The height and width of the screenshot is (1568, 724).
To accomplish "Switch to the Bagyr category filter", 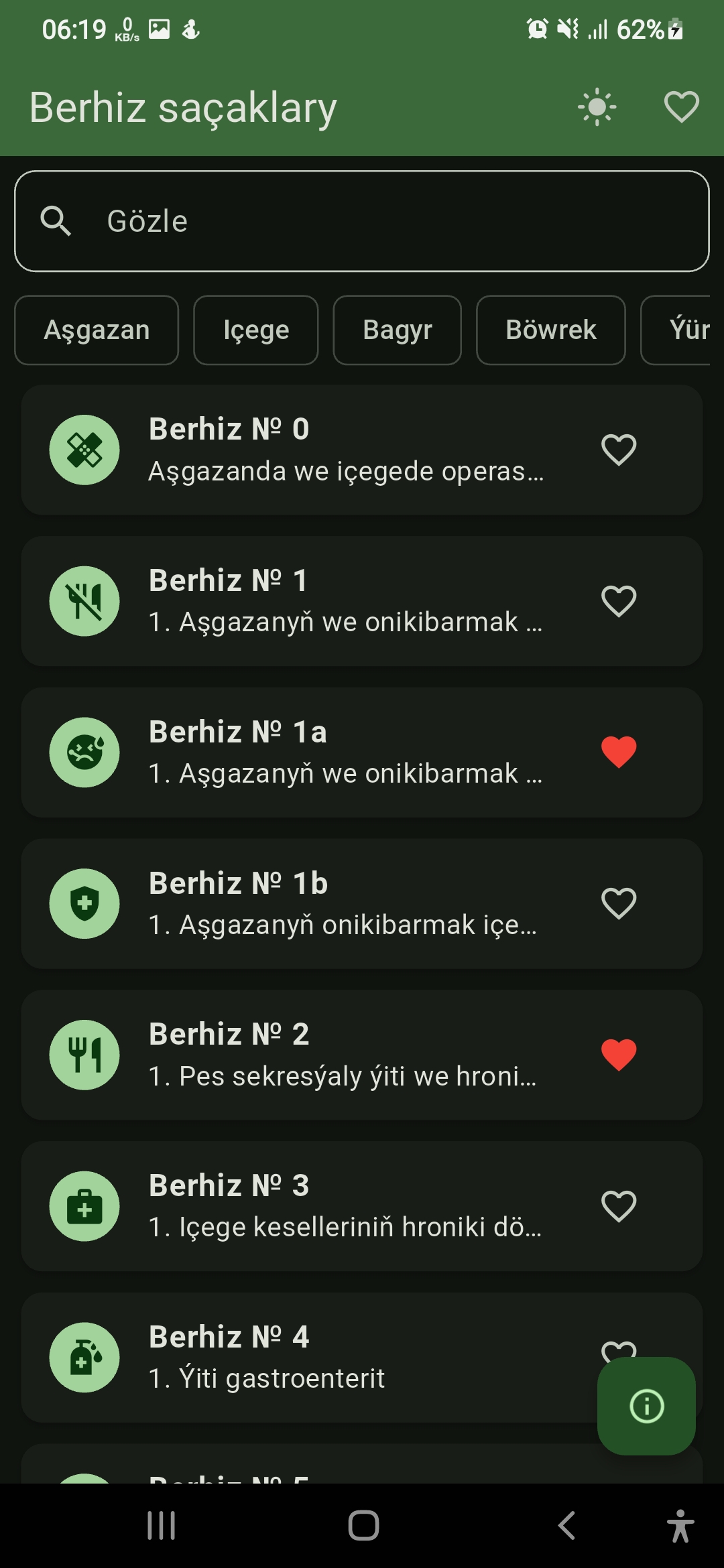I will (397, 330).
